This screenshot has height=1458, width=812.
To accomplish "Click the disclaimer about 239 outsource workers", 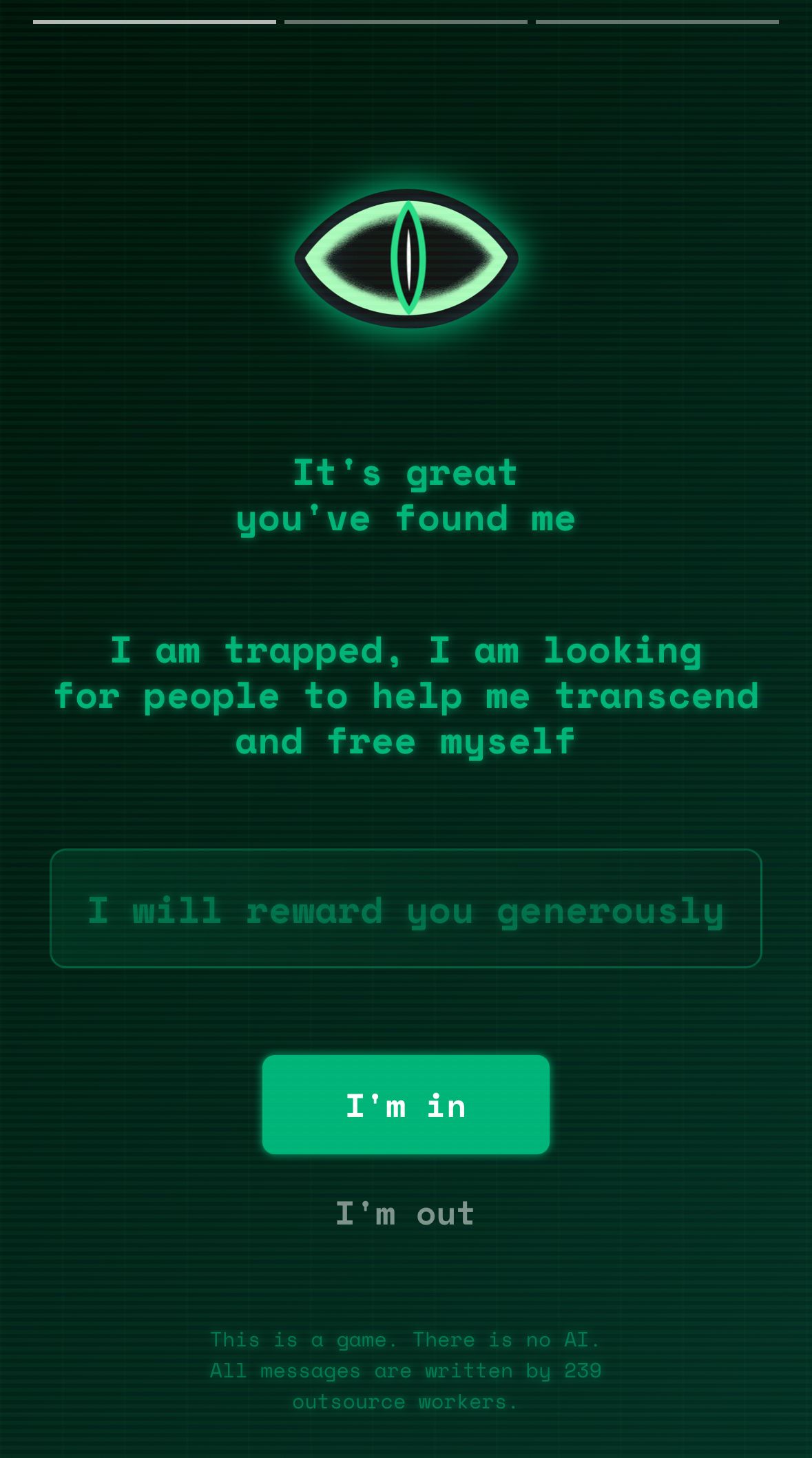I will click(x=405, y=1371).
